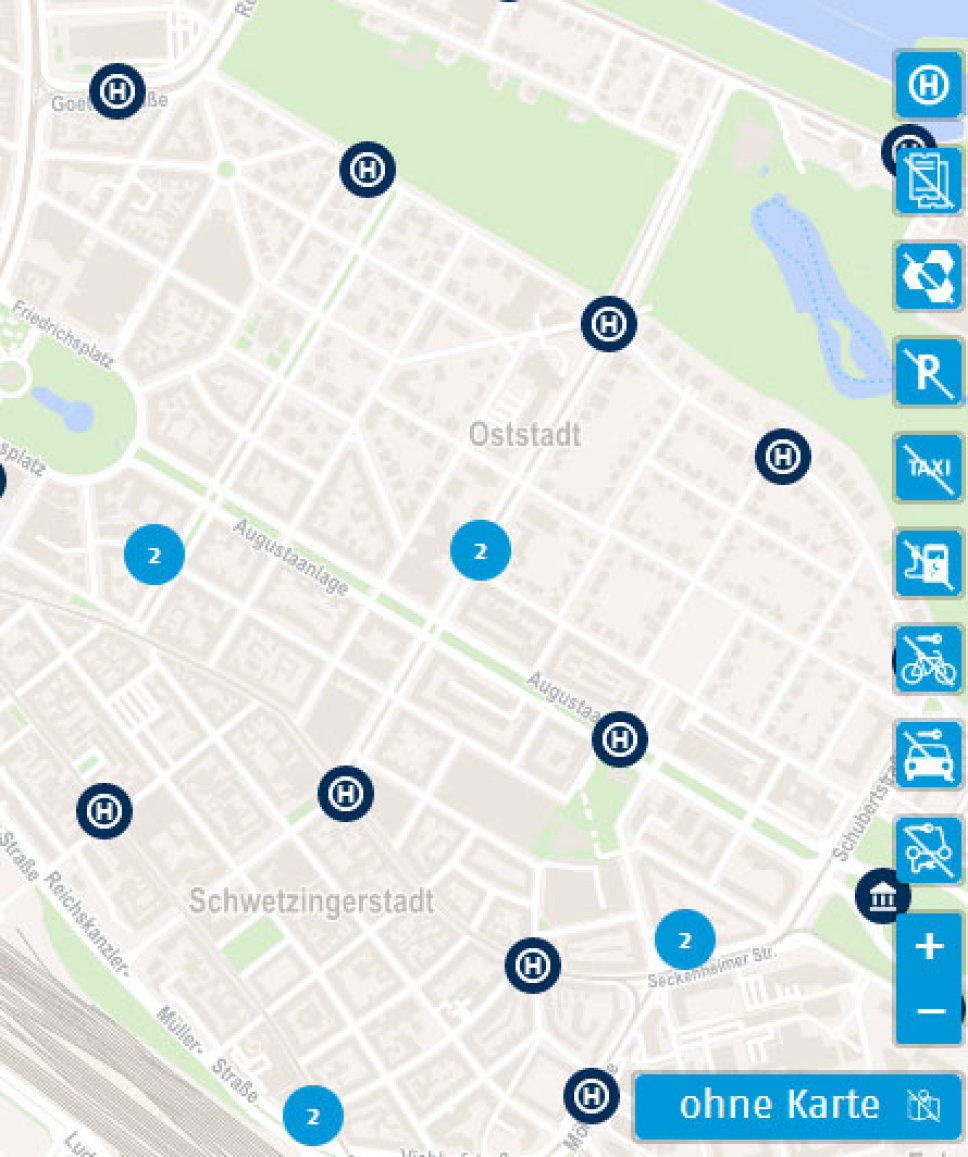Zoom out with the minus button

(929, 1012)
